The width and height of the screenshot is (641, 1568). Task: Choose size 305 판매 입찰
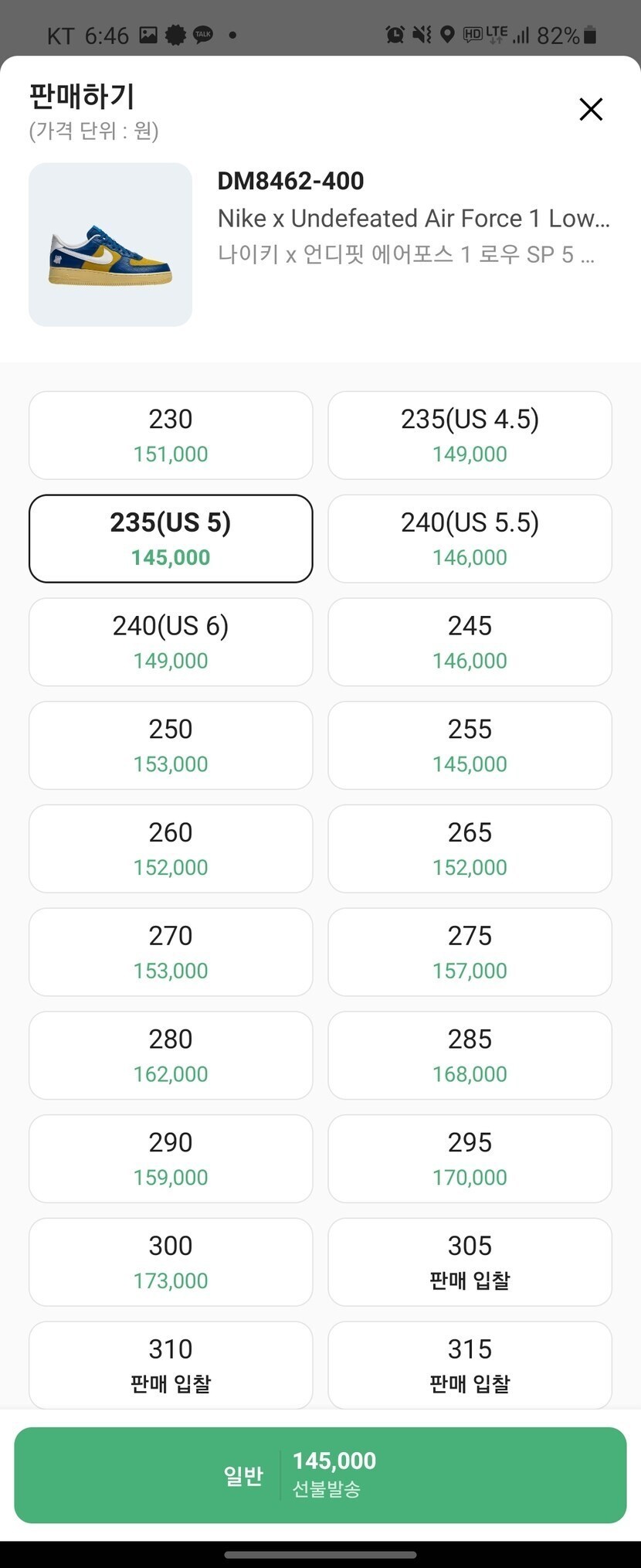coord(470,1261)
